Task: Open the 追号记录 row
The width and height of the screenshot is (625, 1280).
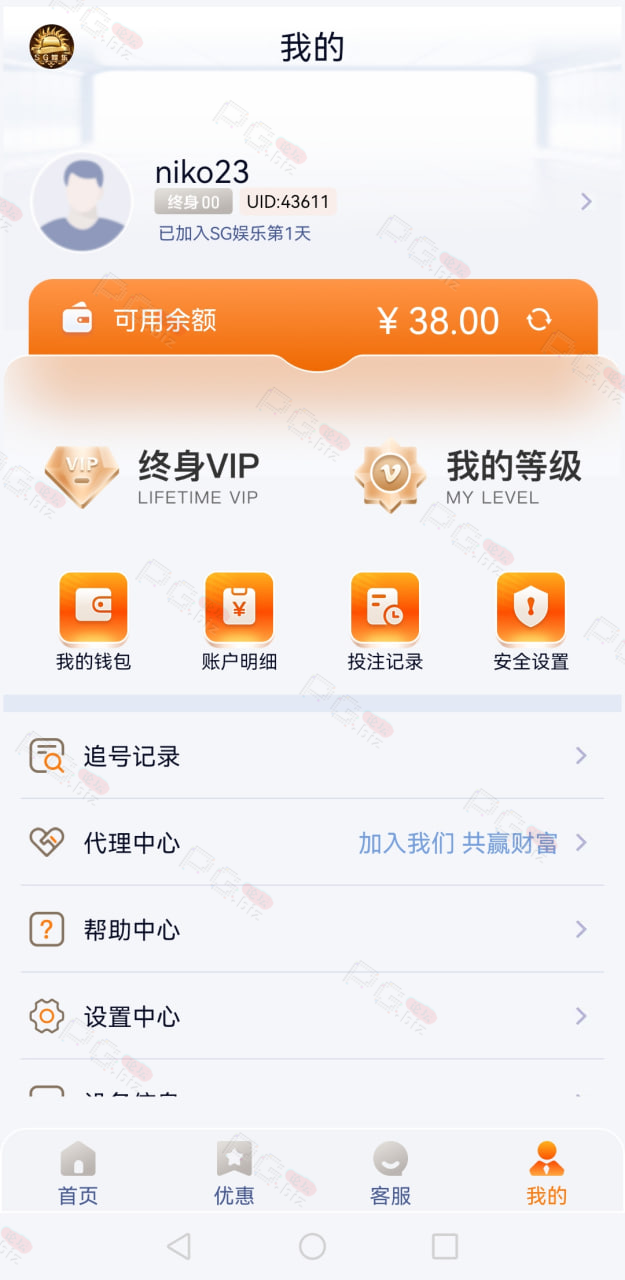Action: 312,756
